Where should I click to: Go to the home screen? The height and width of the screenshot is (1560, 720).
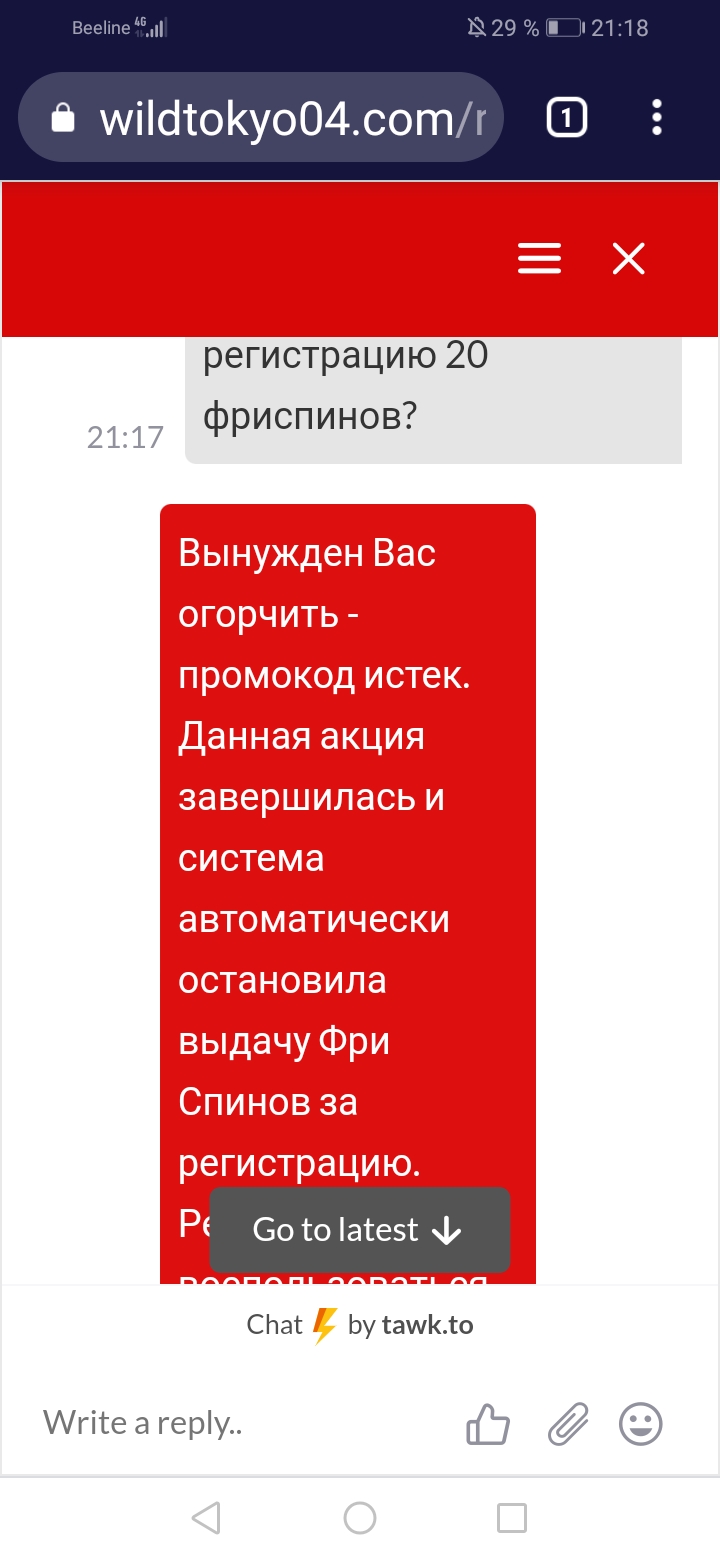pos(360,1518)
